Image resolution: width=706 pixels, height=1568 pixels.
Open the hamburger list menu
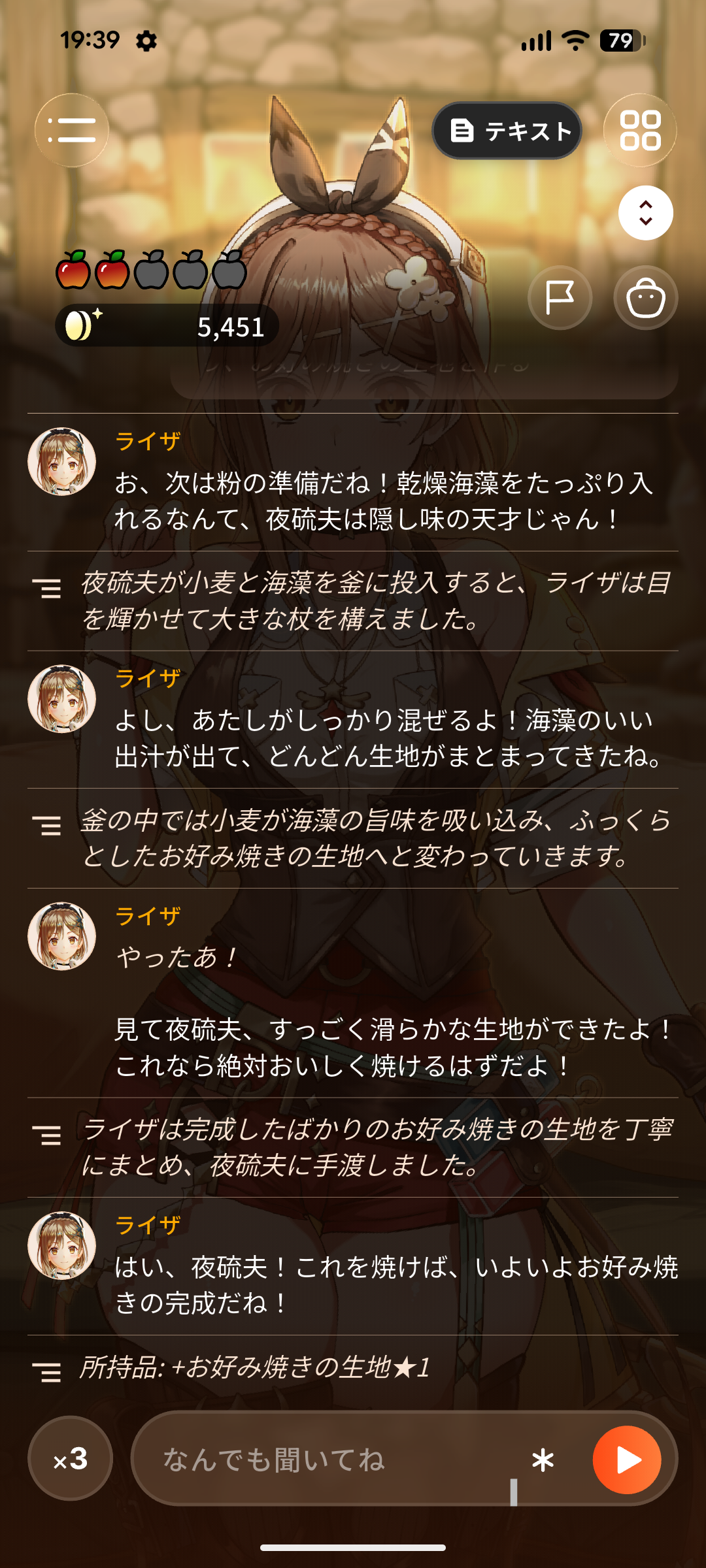tap(72, 130)
